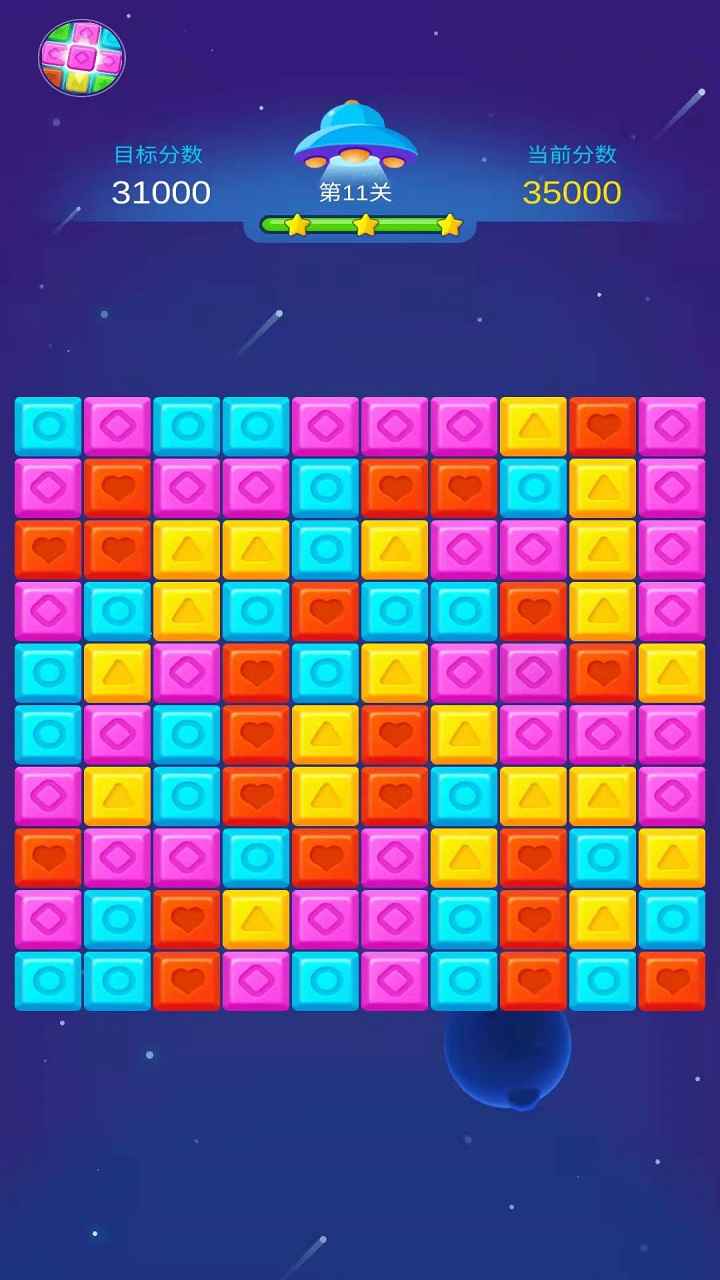Open the colorful block power-up icon

[x=81, y=58]
